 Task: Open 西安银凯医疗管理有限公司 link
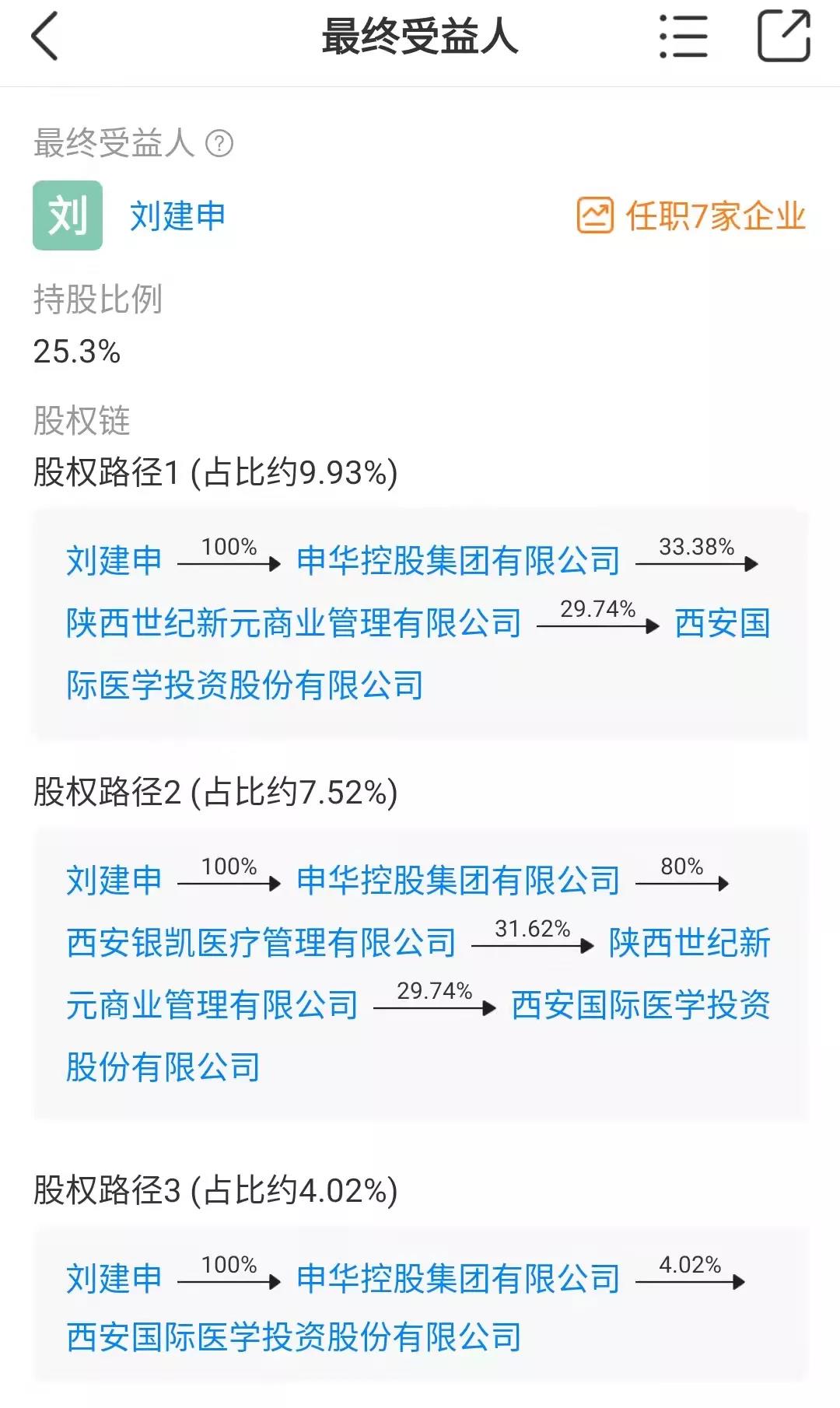tap(261, 943)
